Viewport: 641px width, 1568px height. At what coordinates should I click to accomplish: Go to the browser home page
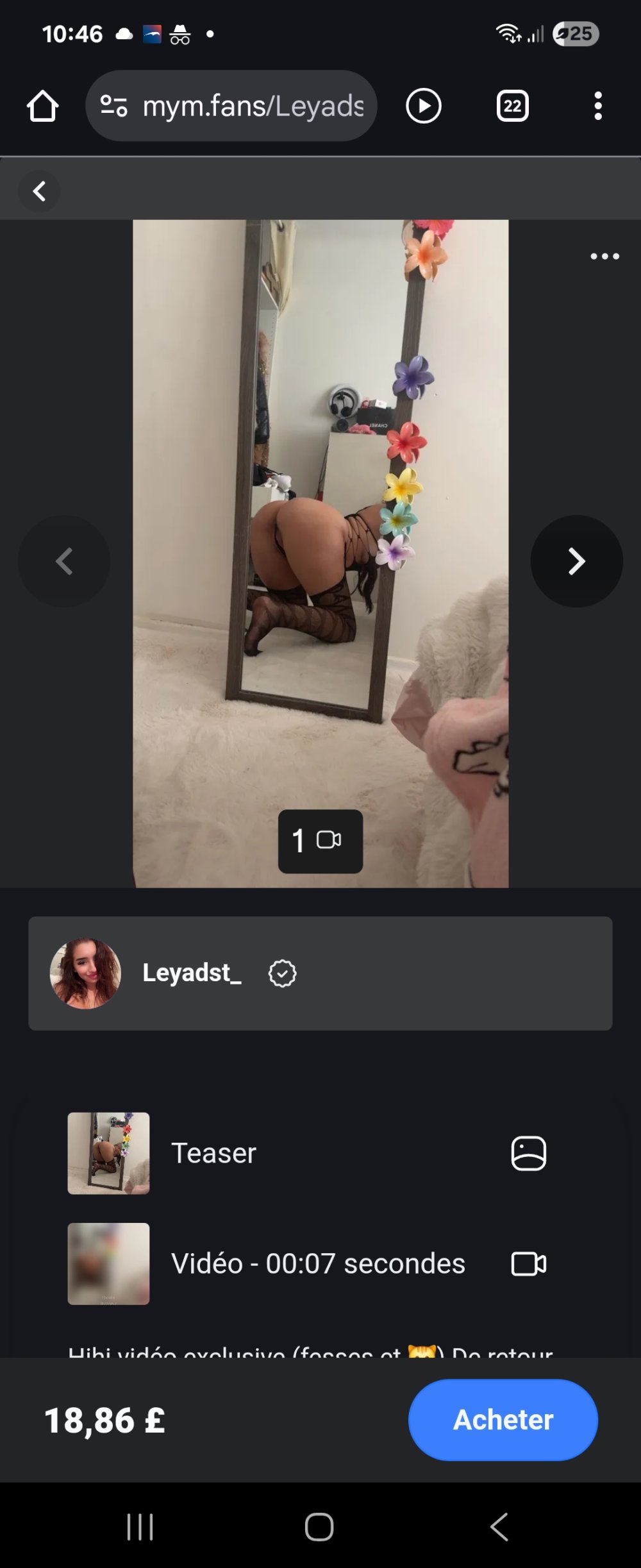[42, 106]
